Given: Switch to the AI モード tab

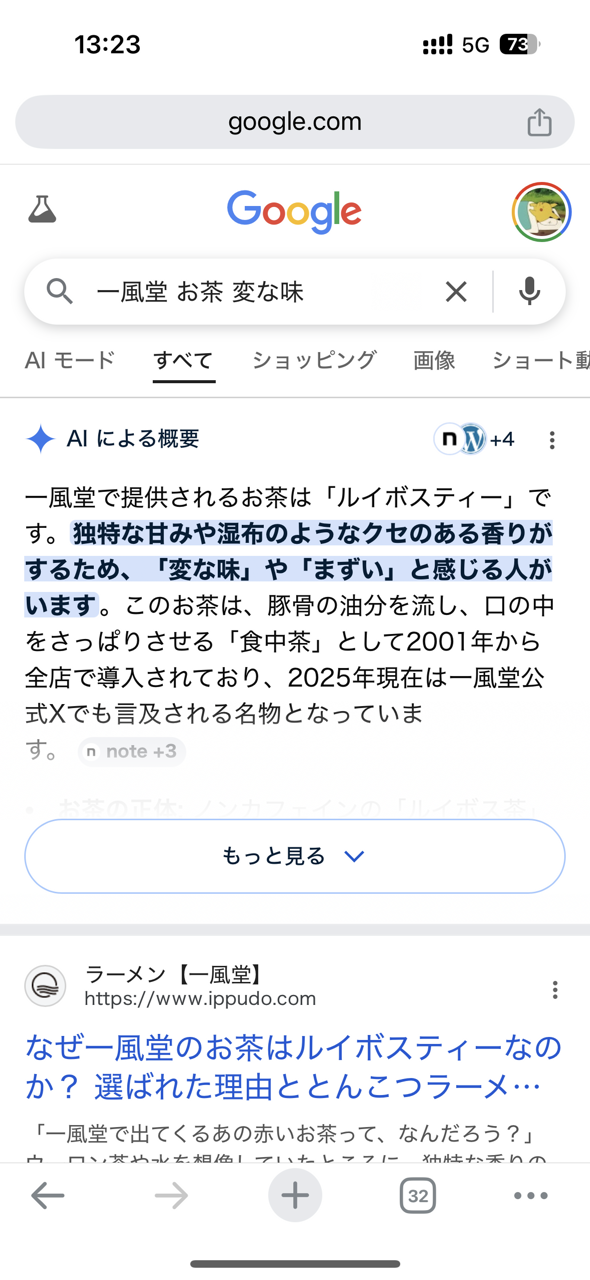Looking at the screenshot, I should [x=70, y=360].
